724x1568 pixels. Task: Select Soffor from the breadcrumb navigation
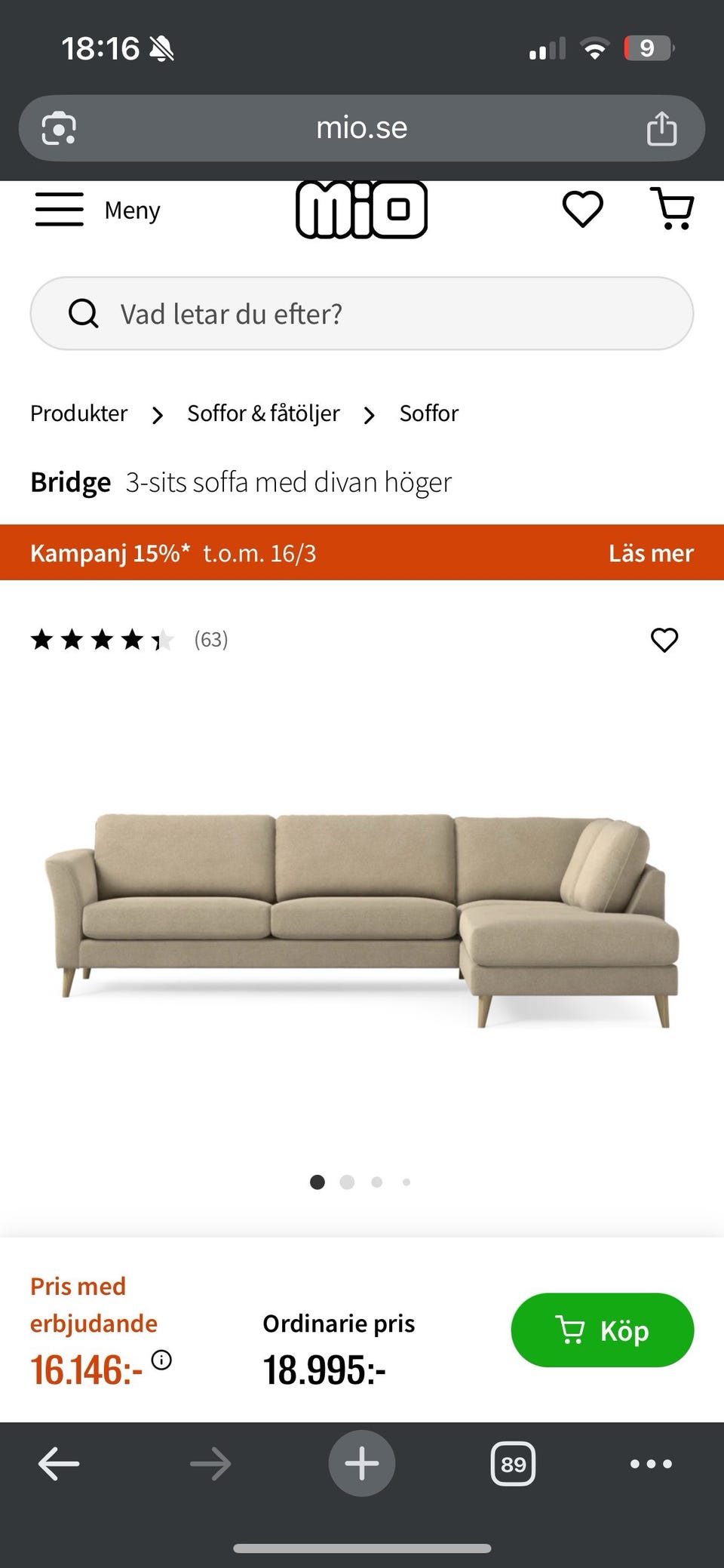click(428, 414)
